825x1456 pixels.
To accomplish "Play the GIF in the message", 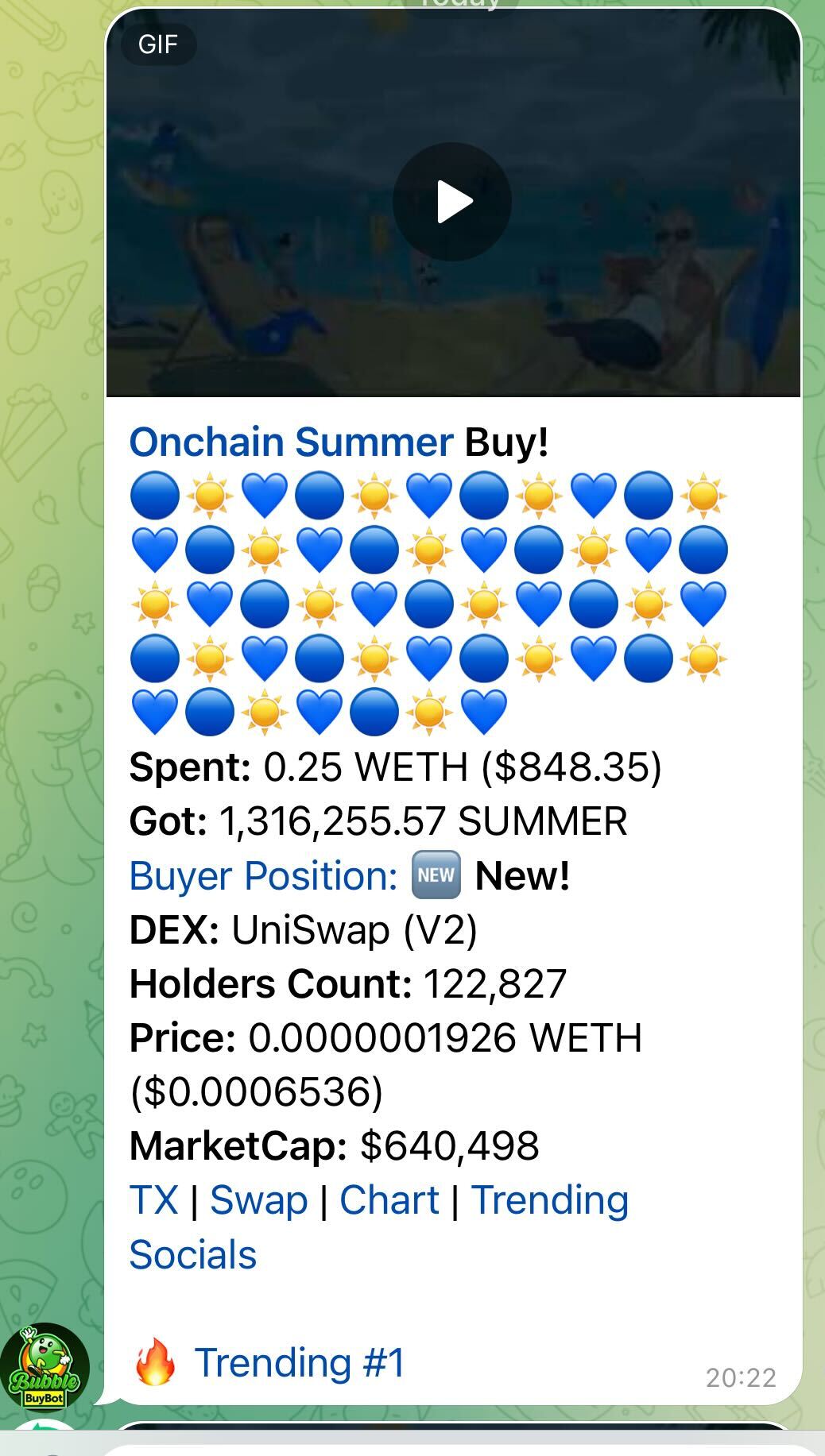I will (x=452, y=202).
